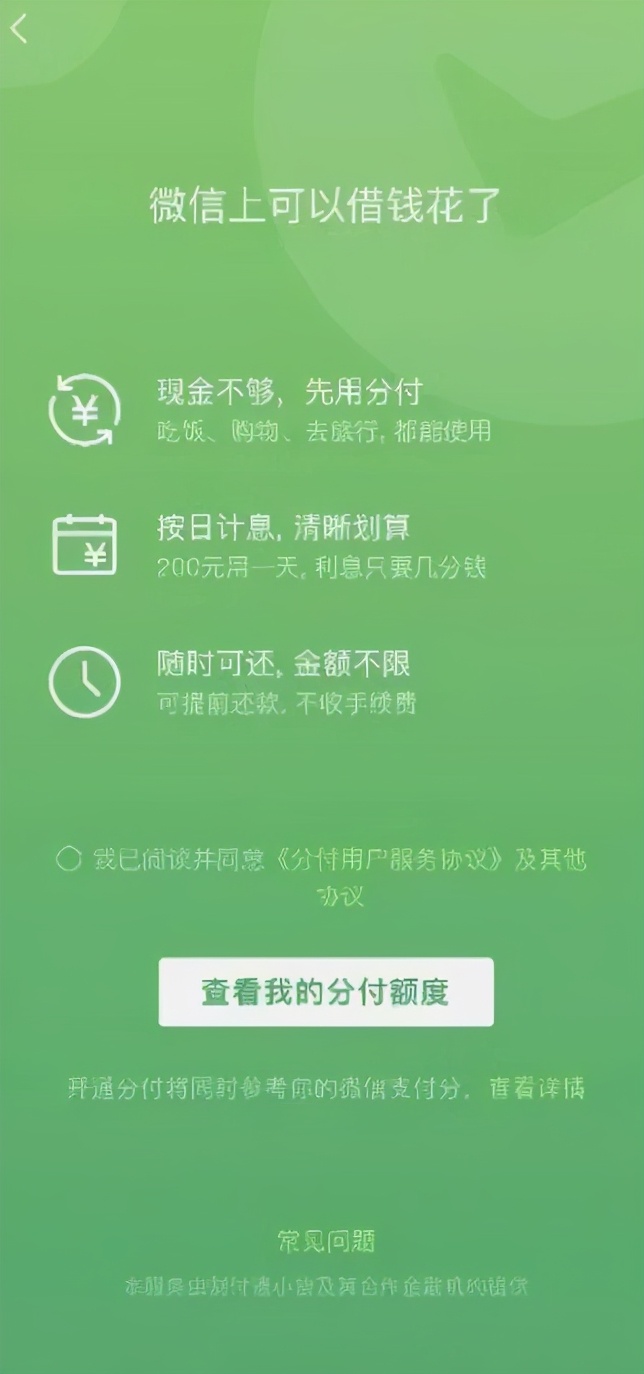Open 查看详情 link
Viewport: 644px width, 1374px height.
(536, 1089)
